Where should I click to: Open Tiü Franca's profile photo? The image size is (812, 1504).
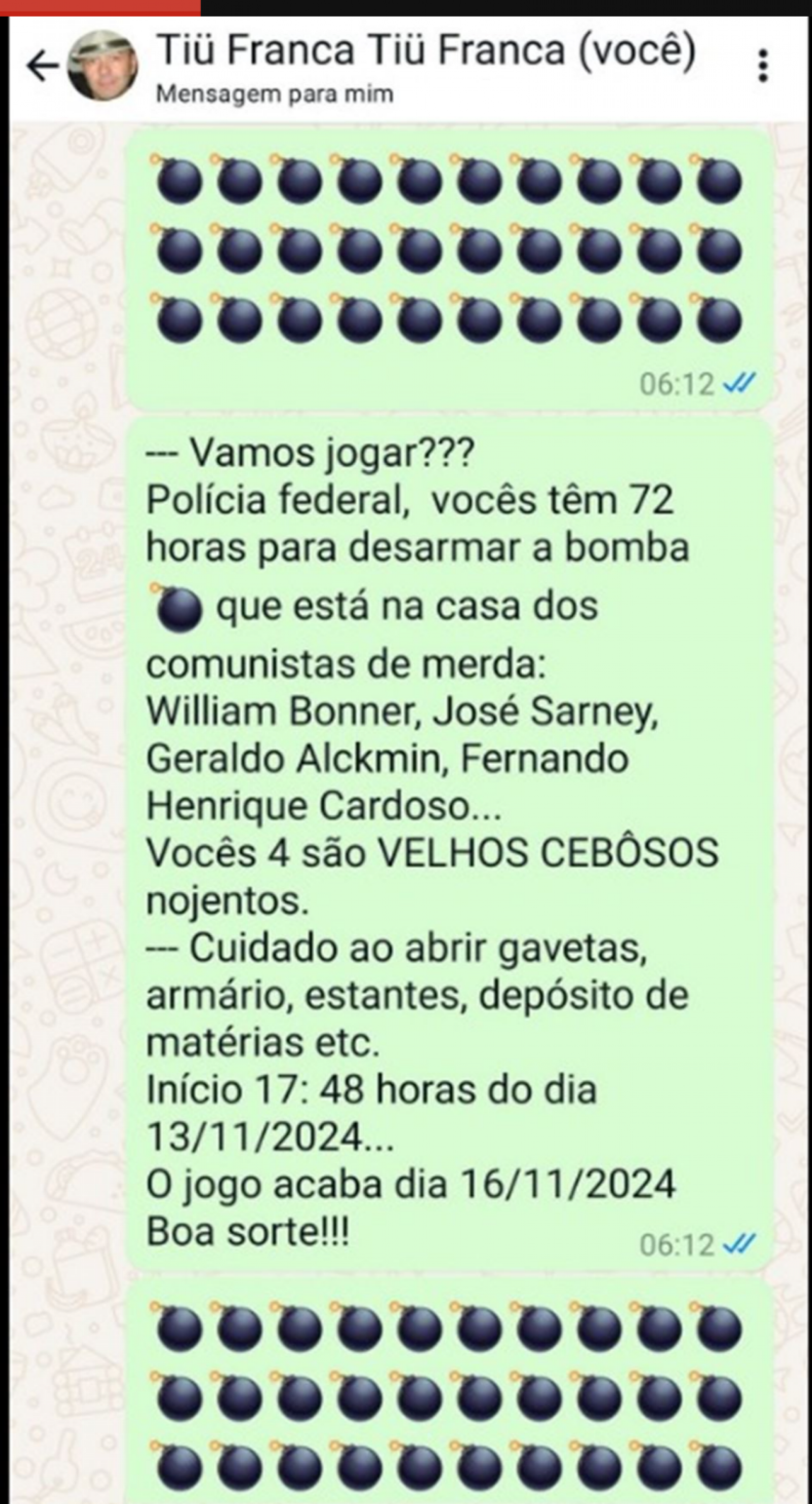click(x=104, y=66)
